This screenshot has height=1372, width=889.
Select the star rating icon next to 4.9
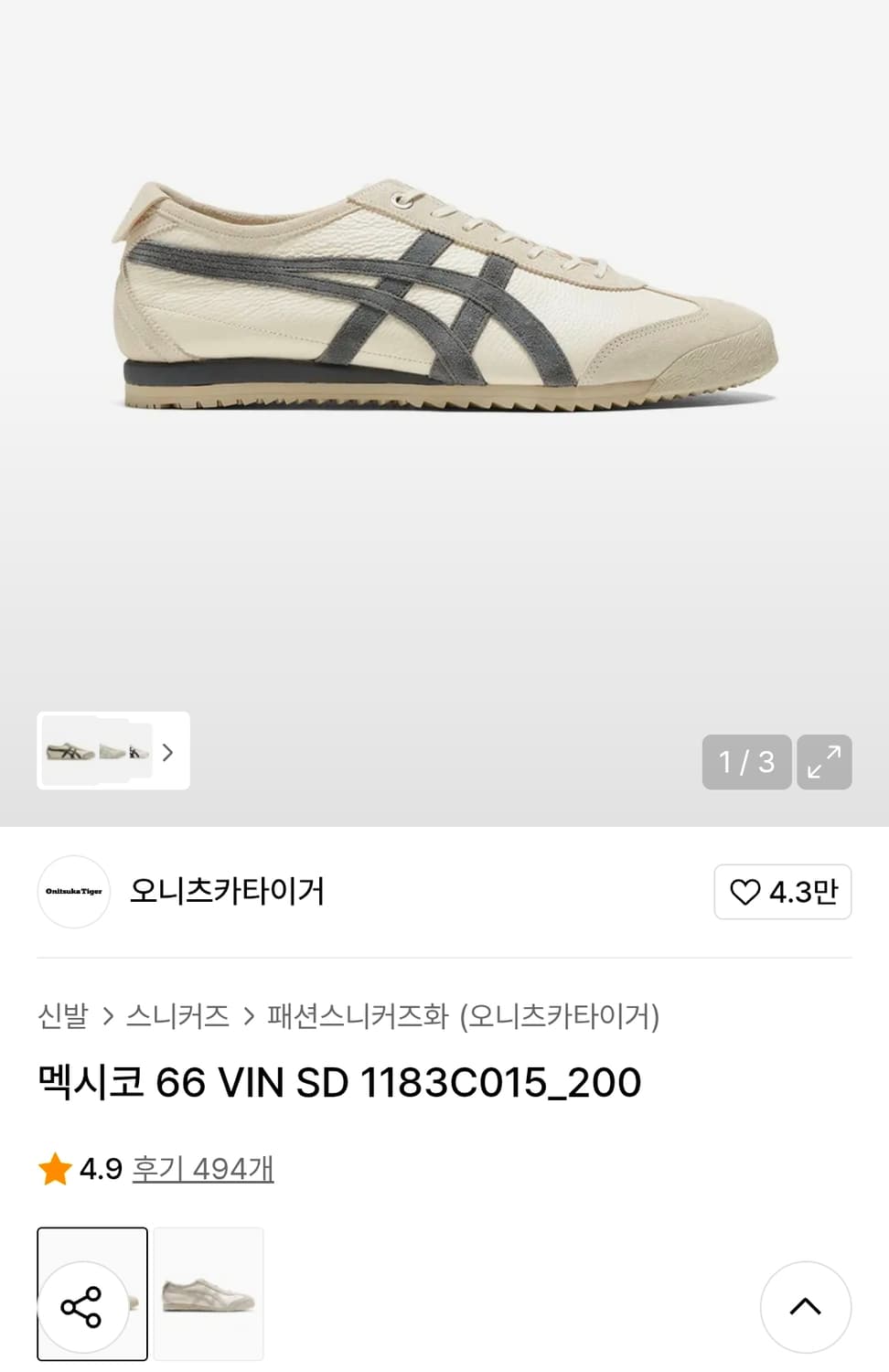(x=55, y=1166)
